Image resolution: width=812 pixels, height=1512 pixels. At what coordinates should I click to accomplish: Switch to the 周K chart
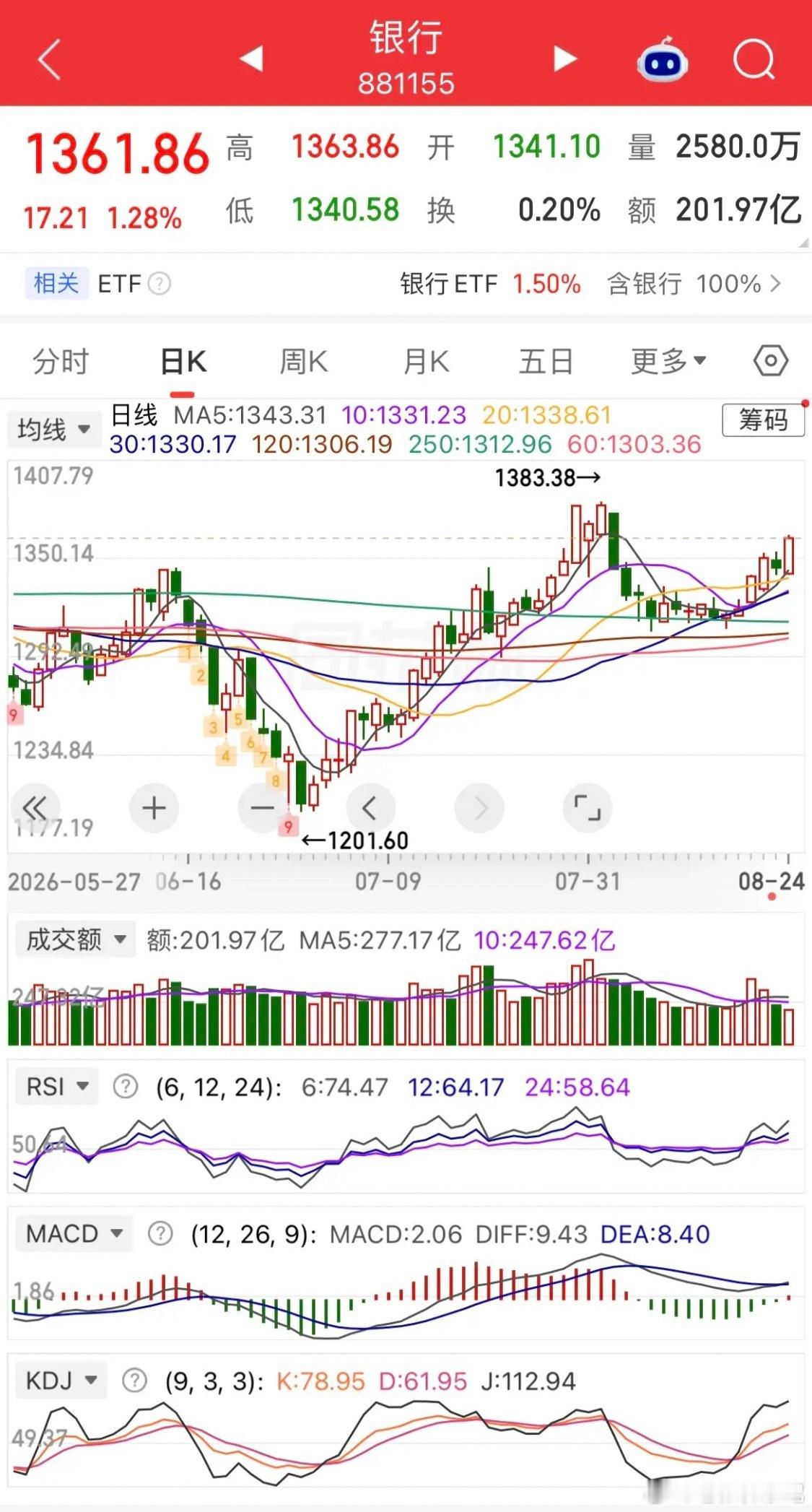coord(303,361)
